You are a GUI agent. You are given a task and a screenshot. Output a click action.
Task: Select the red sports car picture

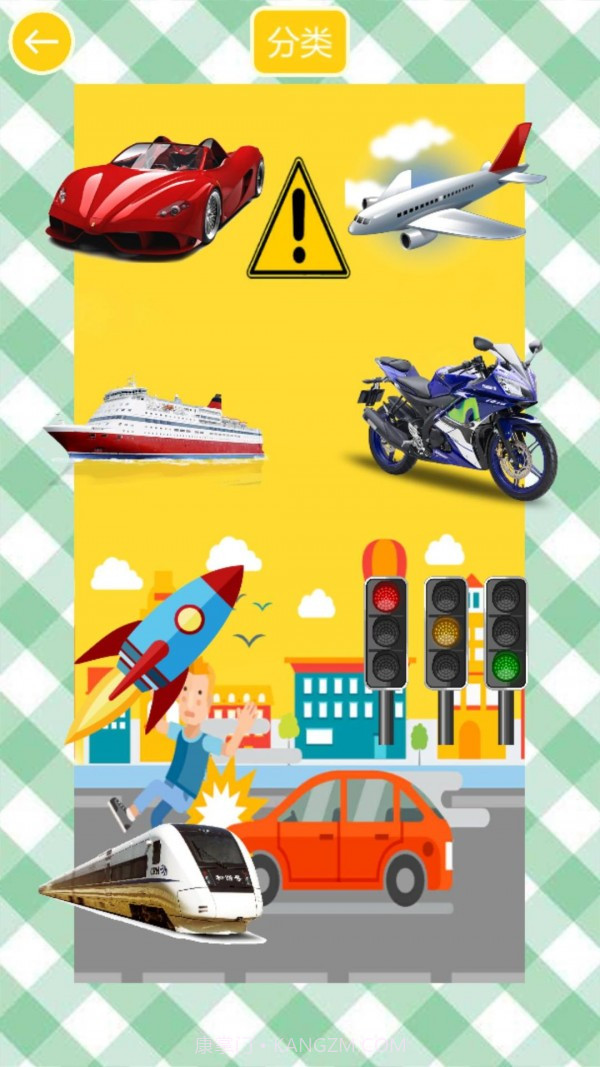[156, 195]
